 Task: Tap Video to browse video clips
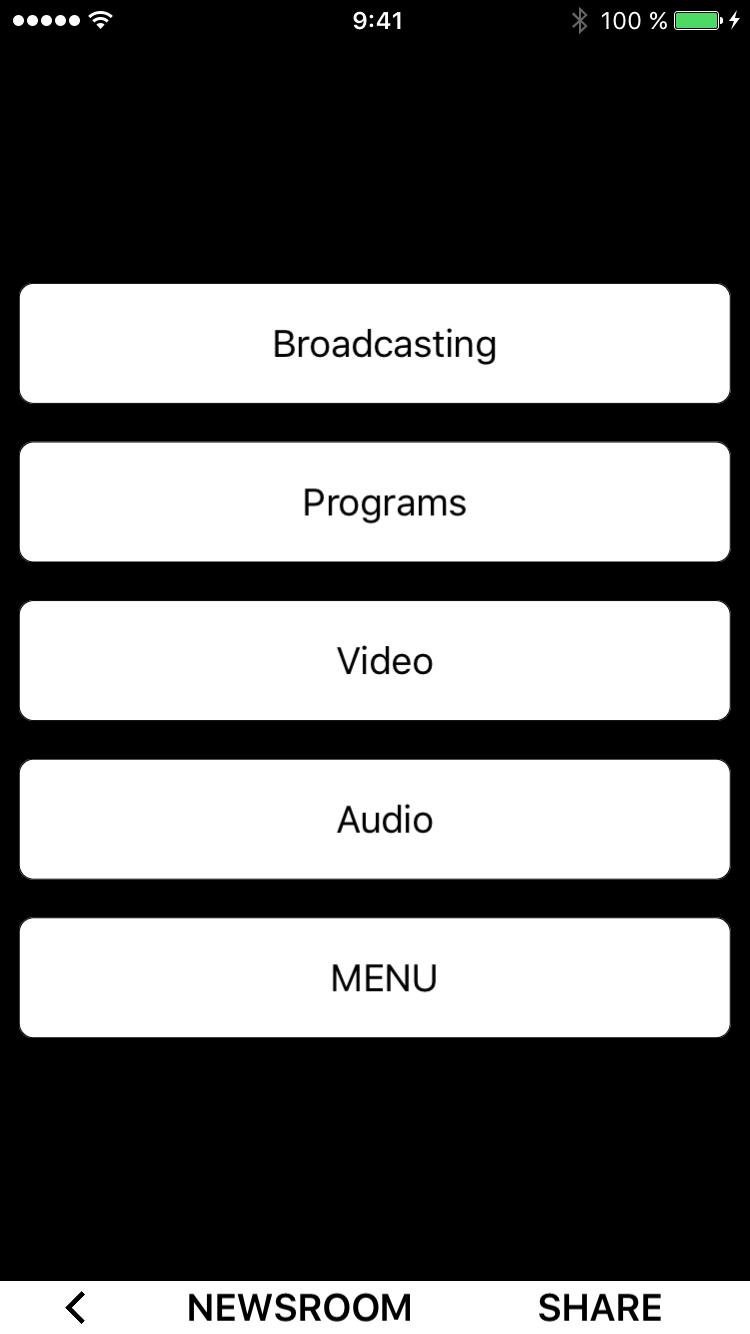[375, 660]
